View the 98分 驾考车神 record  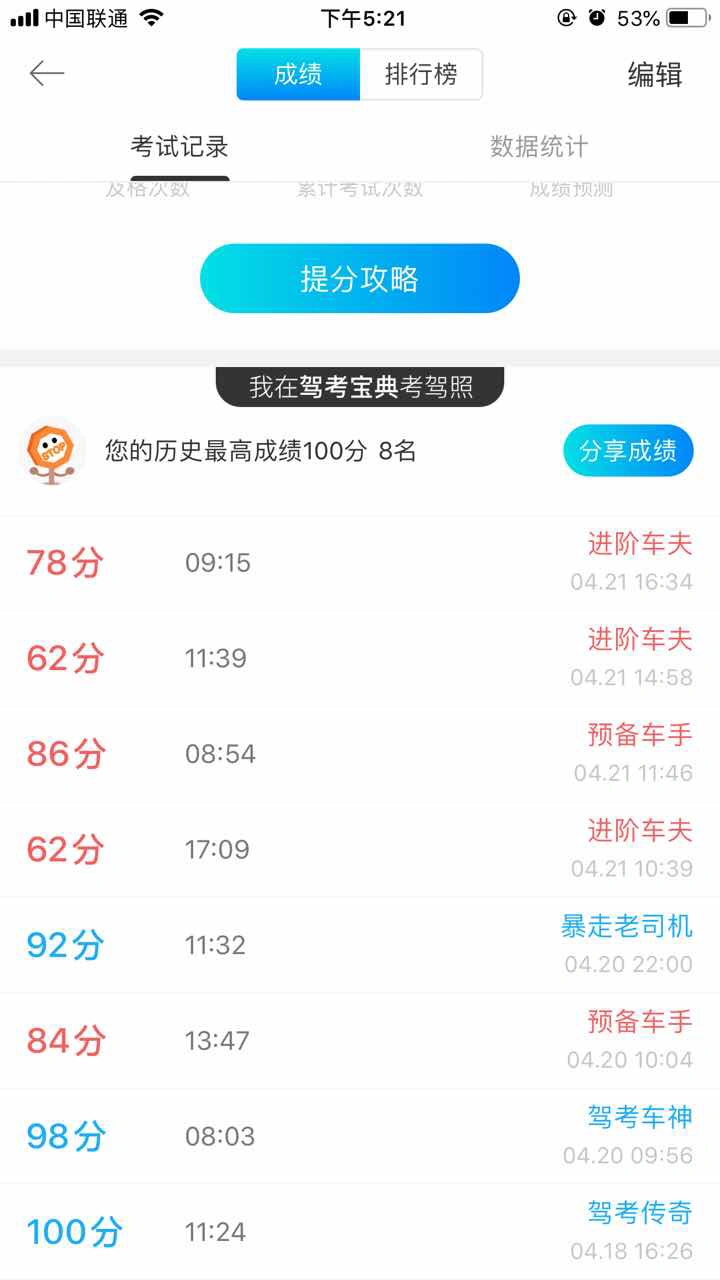[x=360, y=1137]
